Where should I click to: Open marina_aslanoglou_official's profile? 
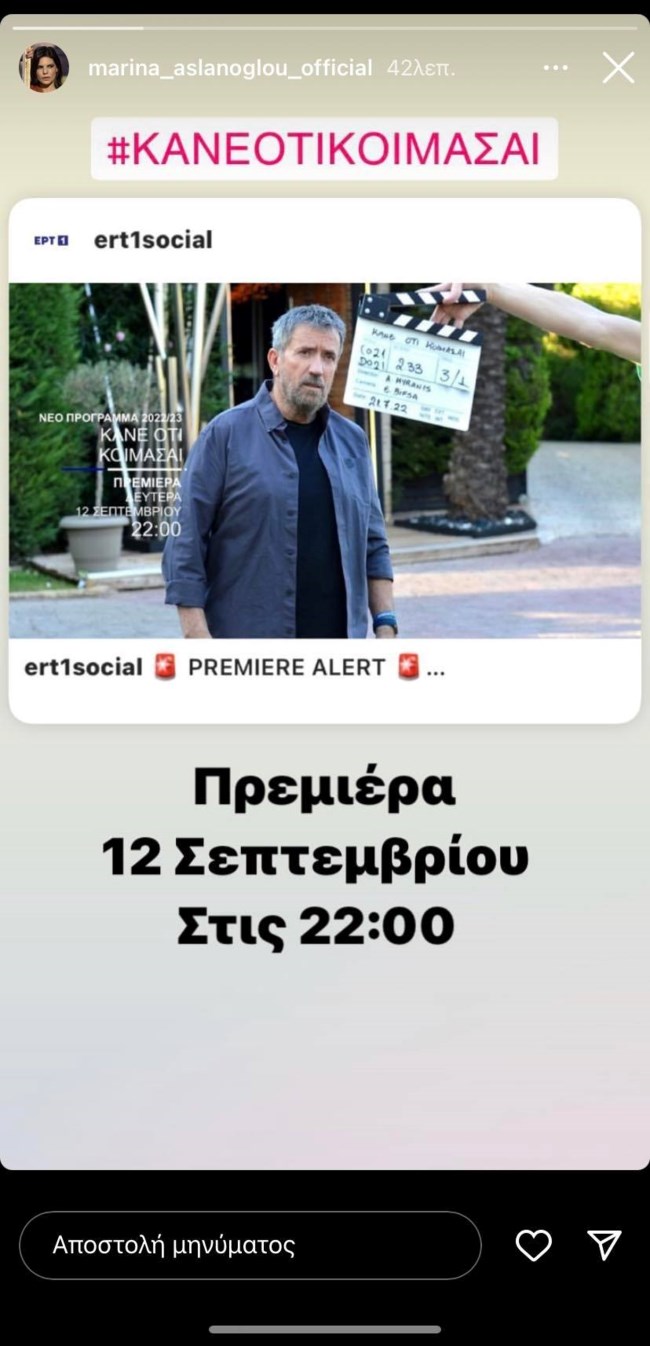coord(230,68)
